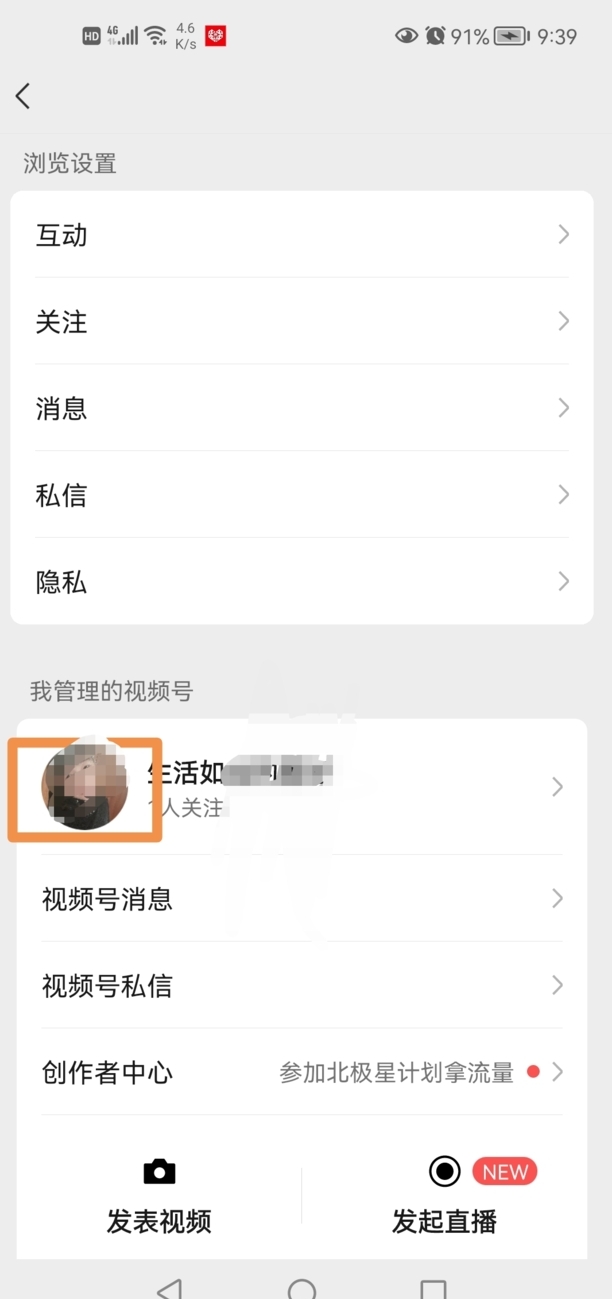This screenshot has height=1299, width=612.
Task: Open 视频号私信
Action: coord(300,986)
